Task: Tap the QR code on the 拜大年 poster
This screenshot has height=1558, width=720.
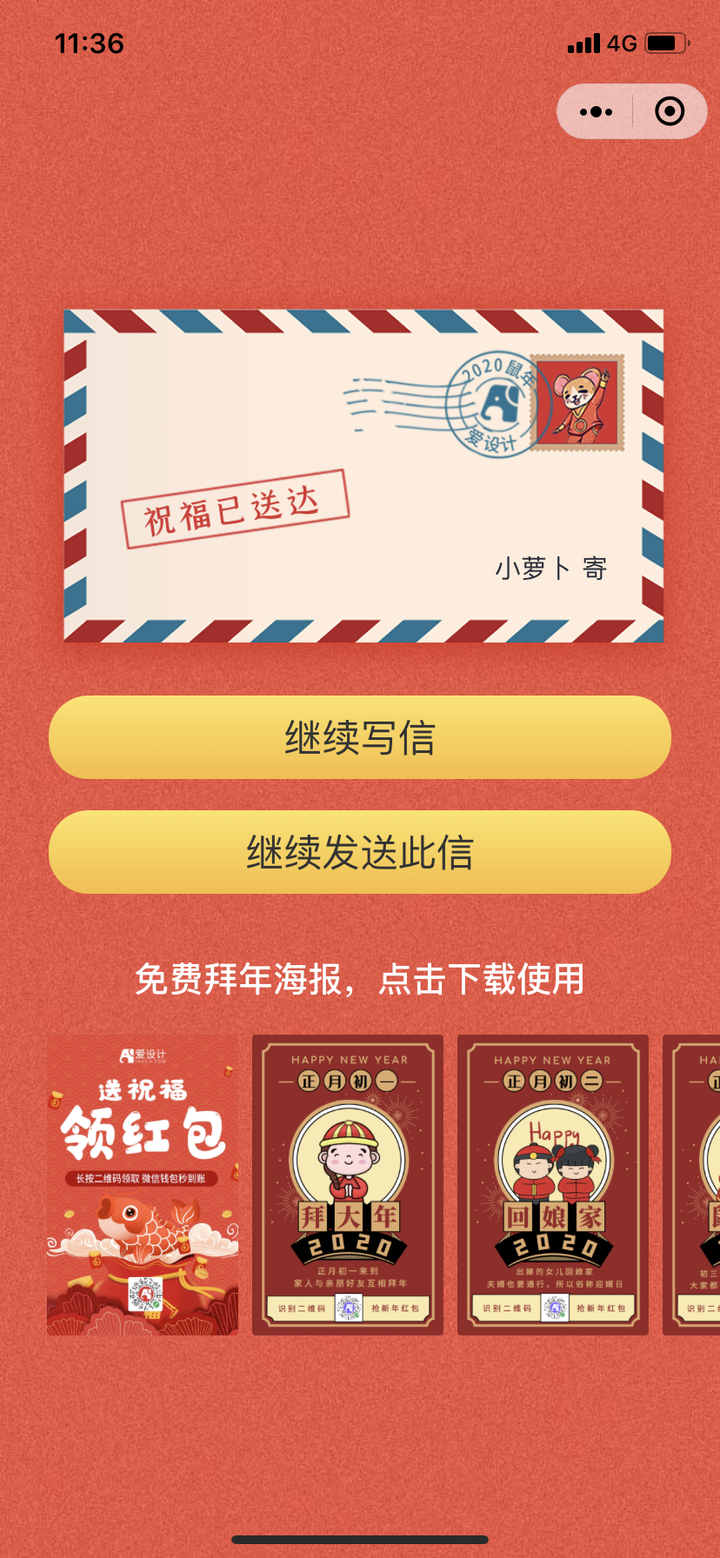Action: (347, 1305)
